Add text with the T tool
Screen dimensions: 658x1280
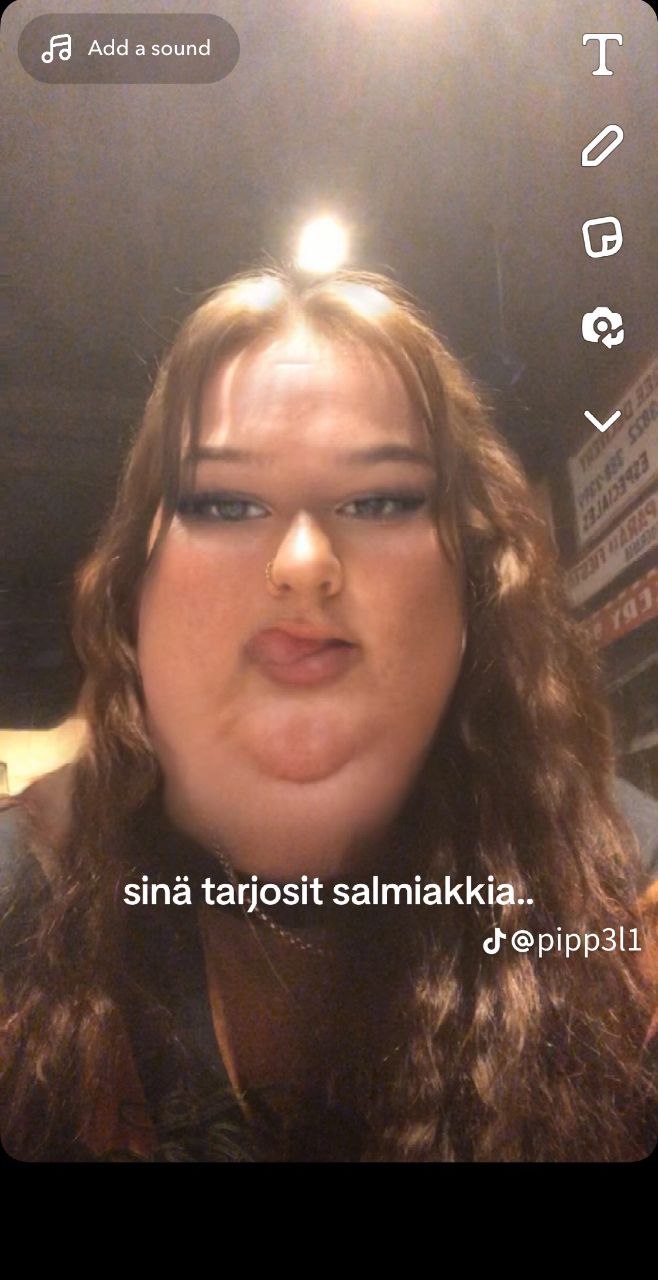point(602,54)
